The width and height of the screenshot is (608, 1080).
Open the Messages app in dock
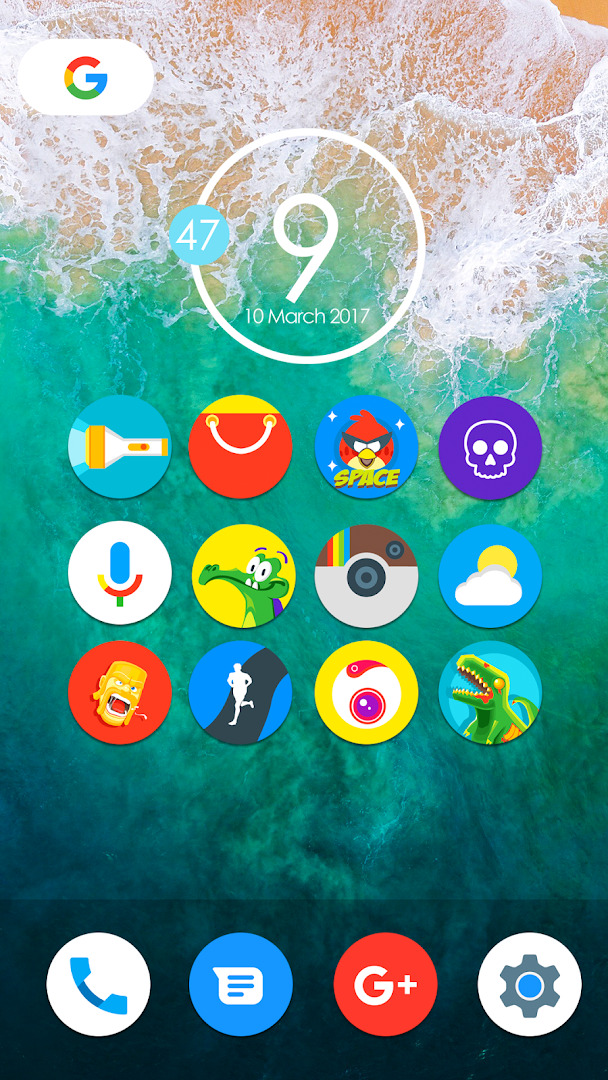[241, 984]
